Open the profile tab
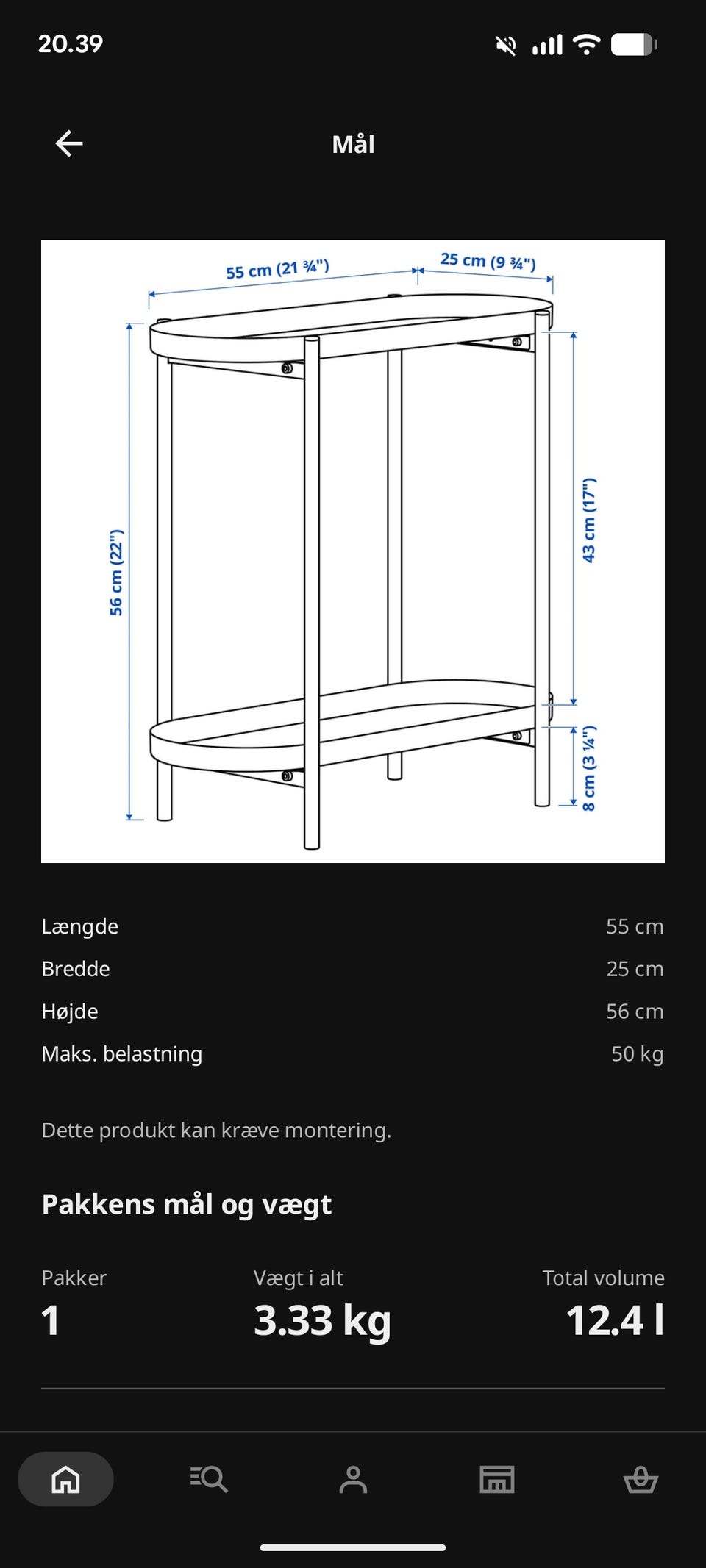Viewport: 706px width, 1568px height. click(x=353, y=1478)
